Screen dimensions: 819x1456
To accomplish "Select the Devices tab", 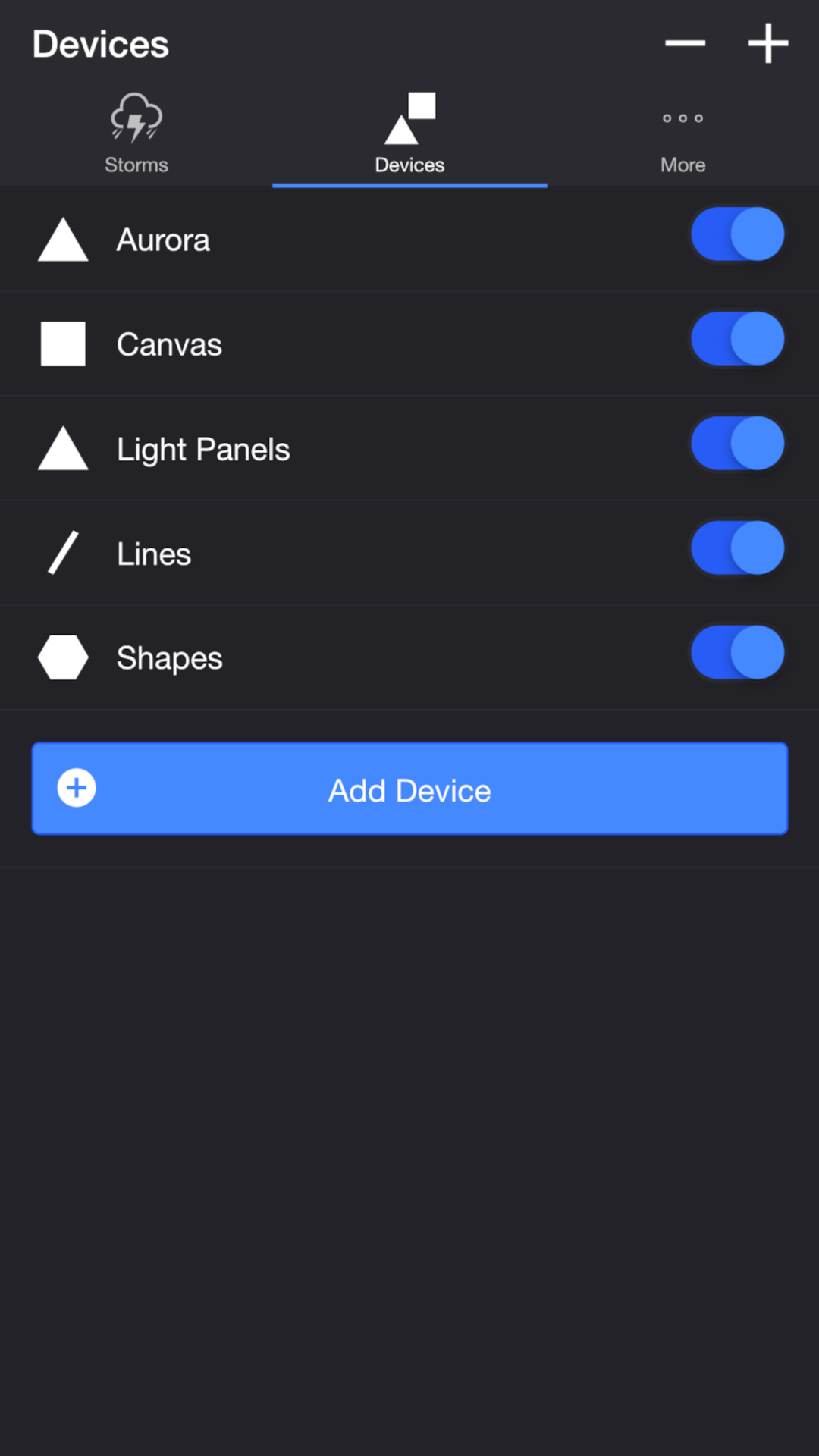I will coord(409,134).
